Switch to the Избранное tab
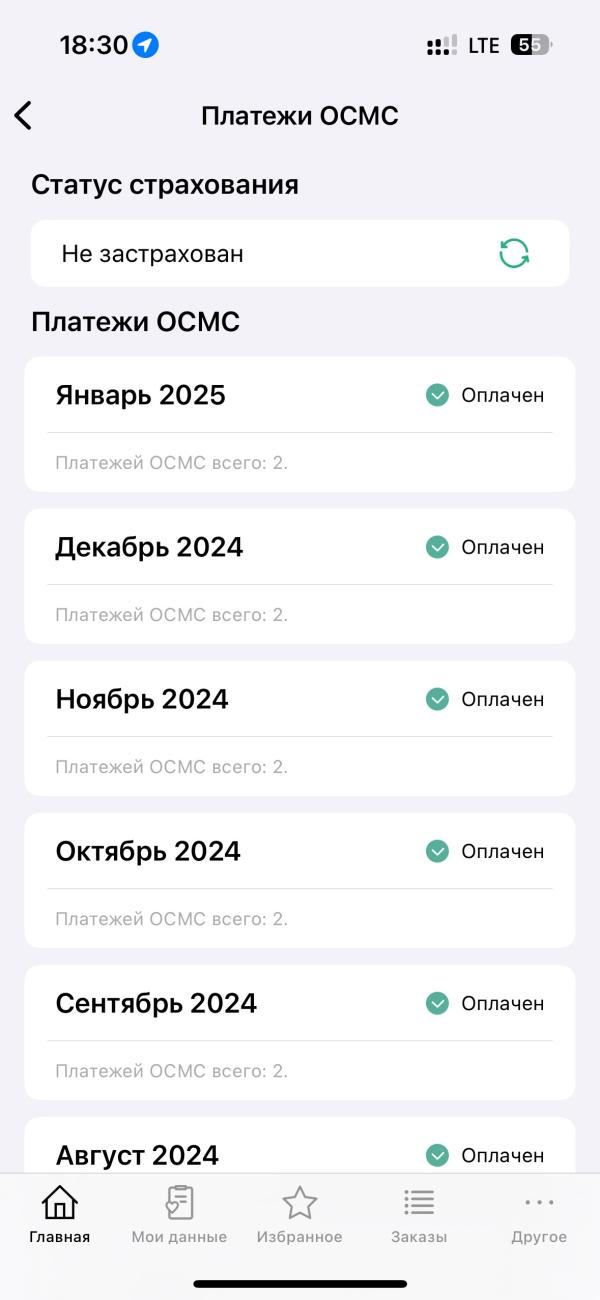This screenshot has height=1300, width=600. (299, 1214)
